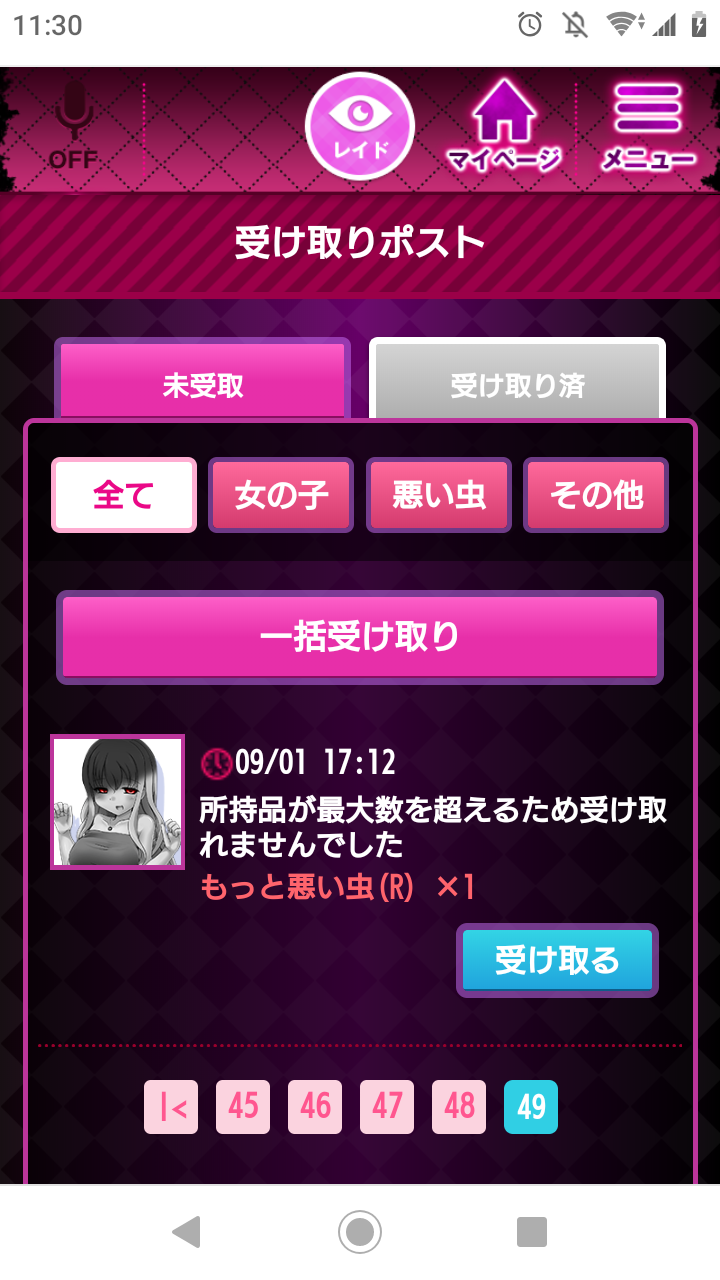Filter by その他
The height and width of the screenshot is (1280, 720).
596,495
